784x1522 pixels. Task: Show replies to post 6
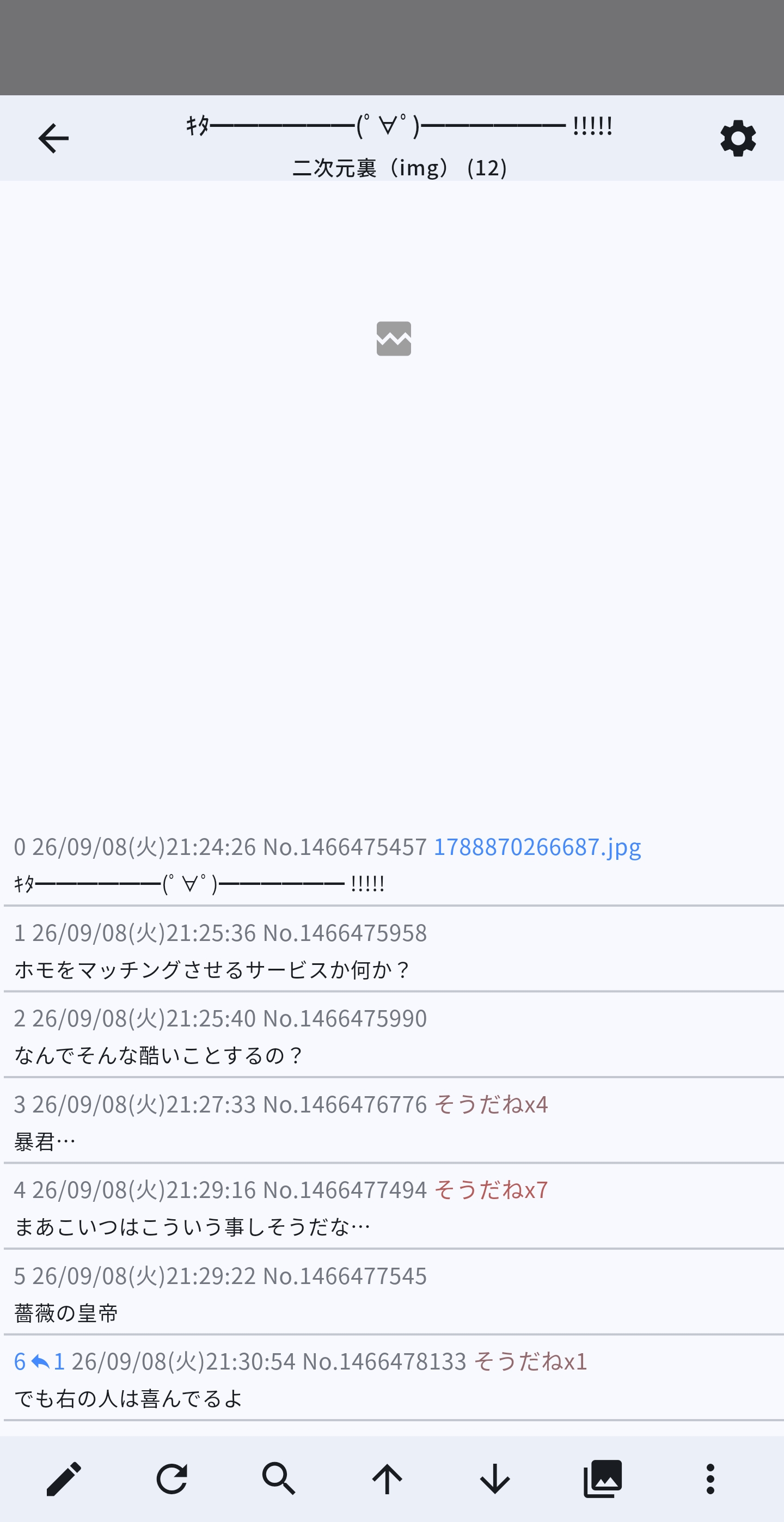point(47,1361)
